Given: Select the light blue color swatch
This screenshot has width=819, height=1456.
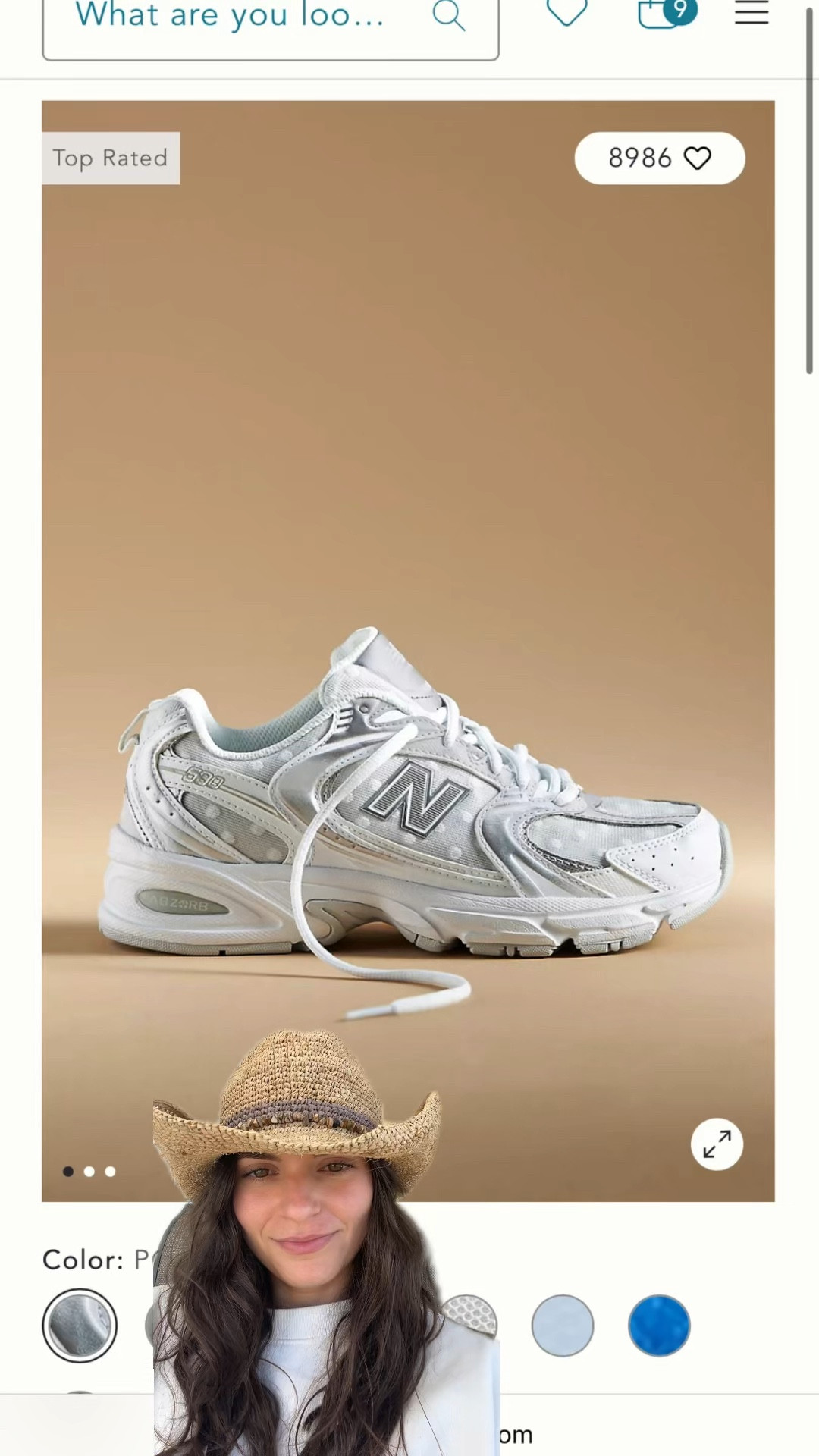Looking at the screenshot, I should click(563, 1326).
